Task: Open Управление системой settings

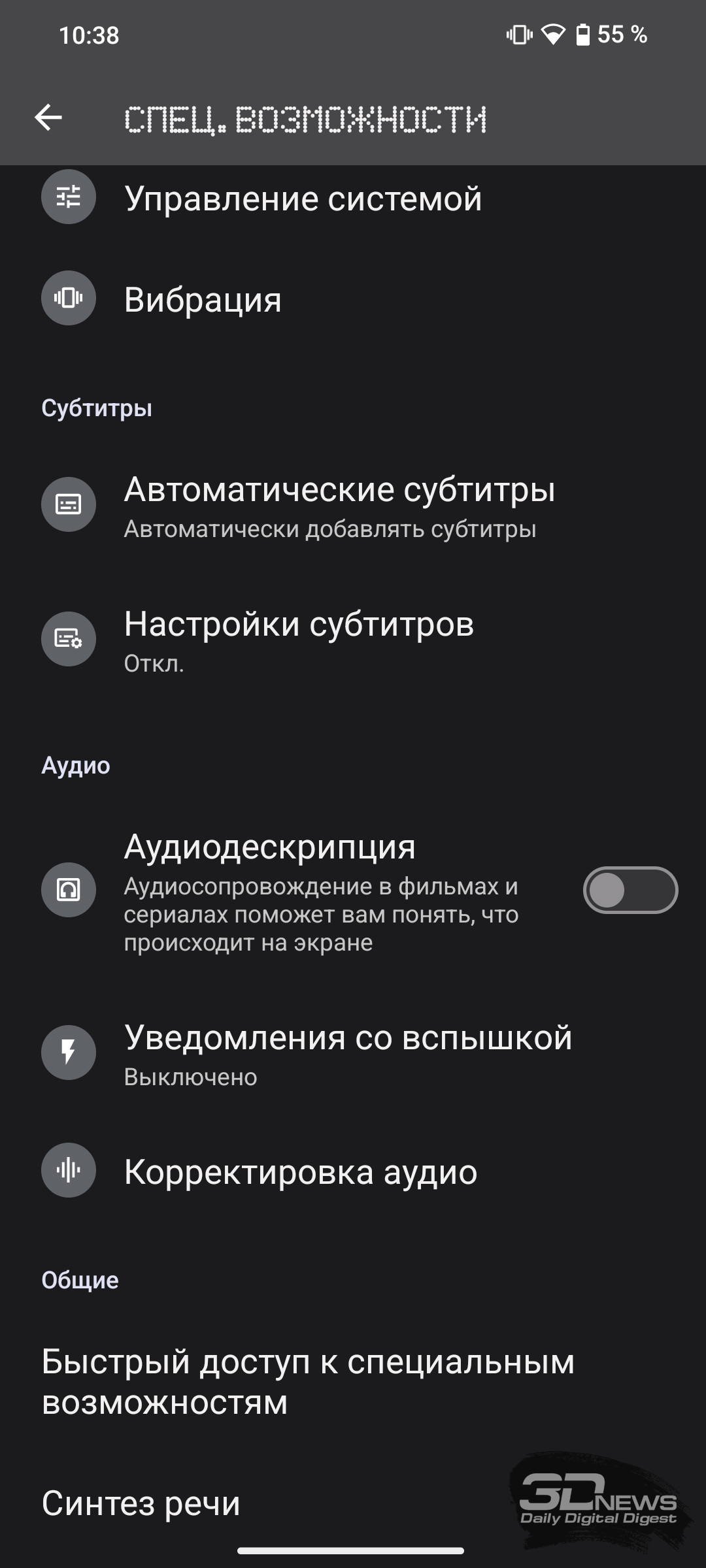Action: [353, 197]
